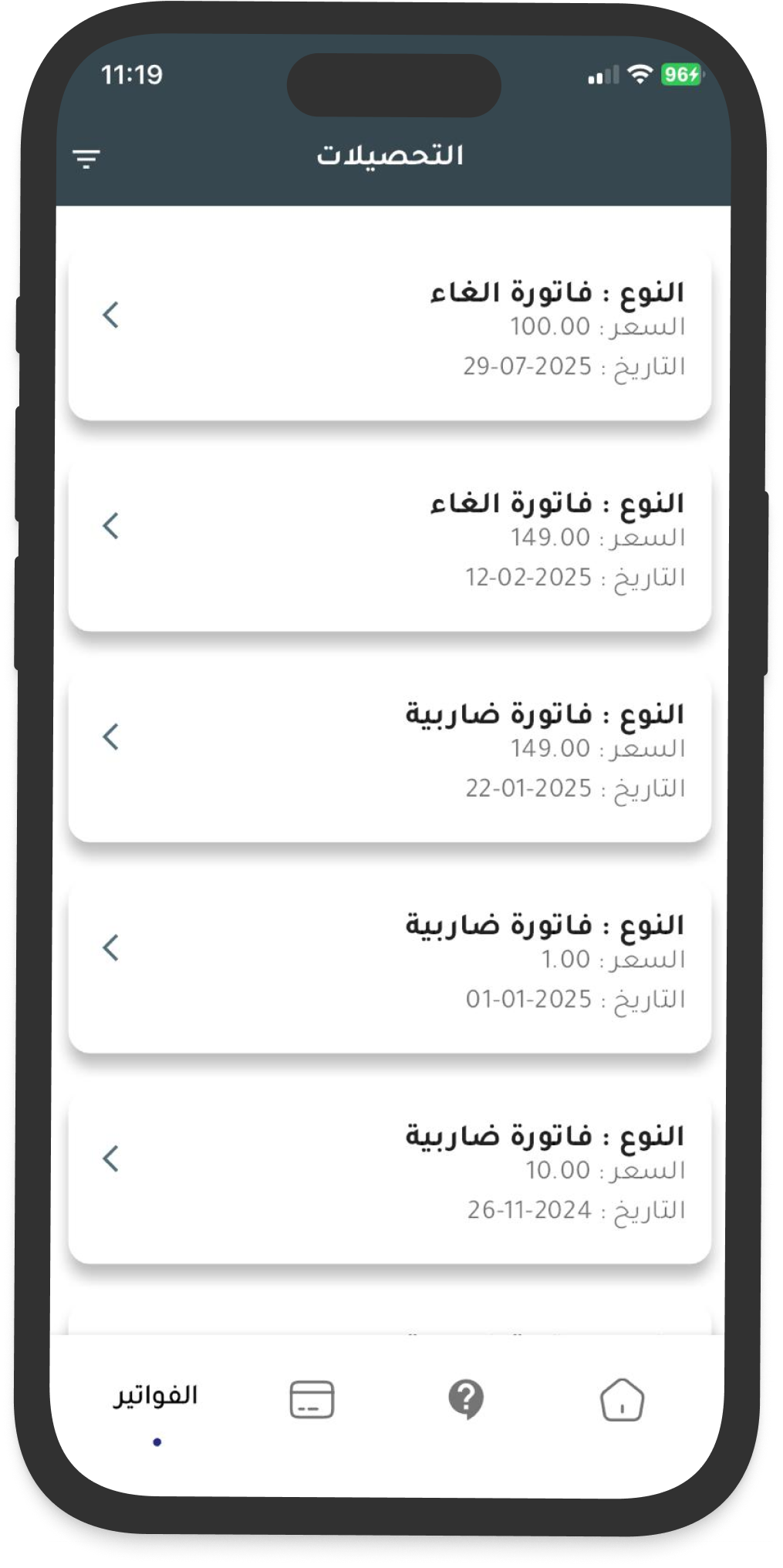Open the filter icon in the header
Viewport: 783px width, 1568px height.
(x=86, y=159)
